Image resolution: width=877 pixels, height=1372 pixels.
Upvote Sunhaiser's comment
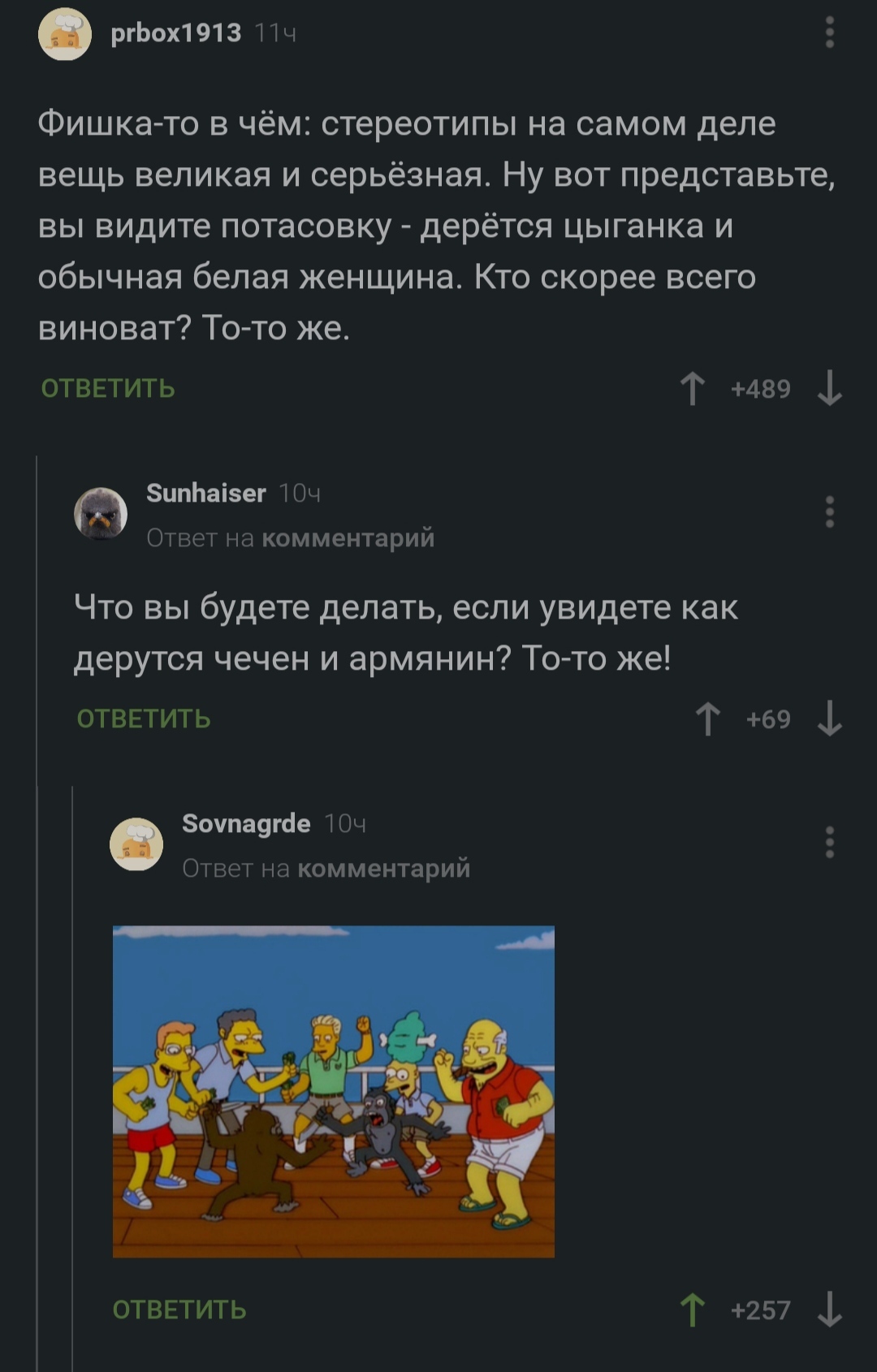pyautogui.click(x=708, y=719)
